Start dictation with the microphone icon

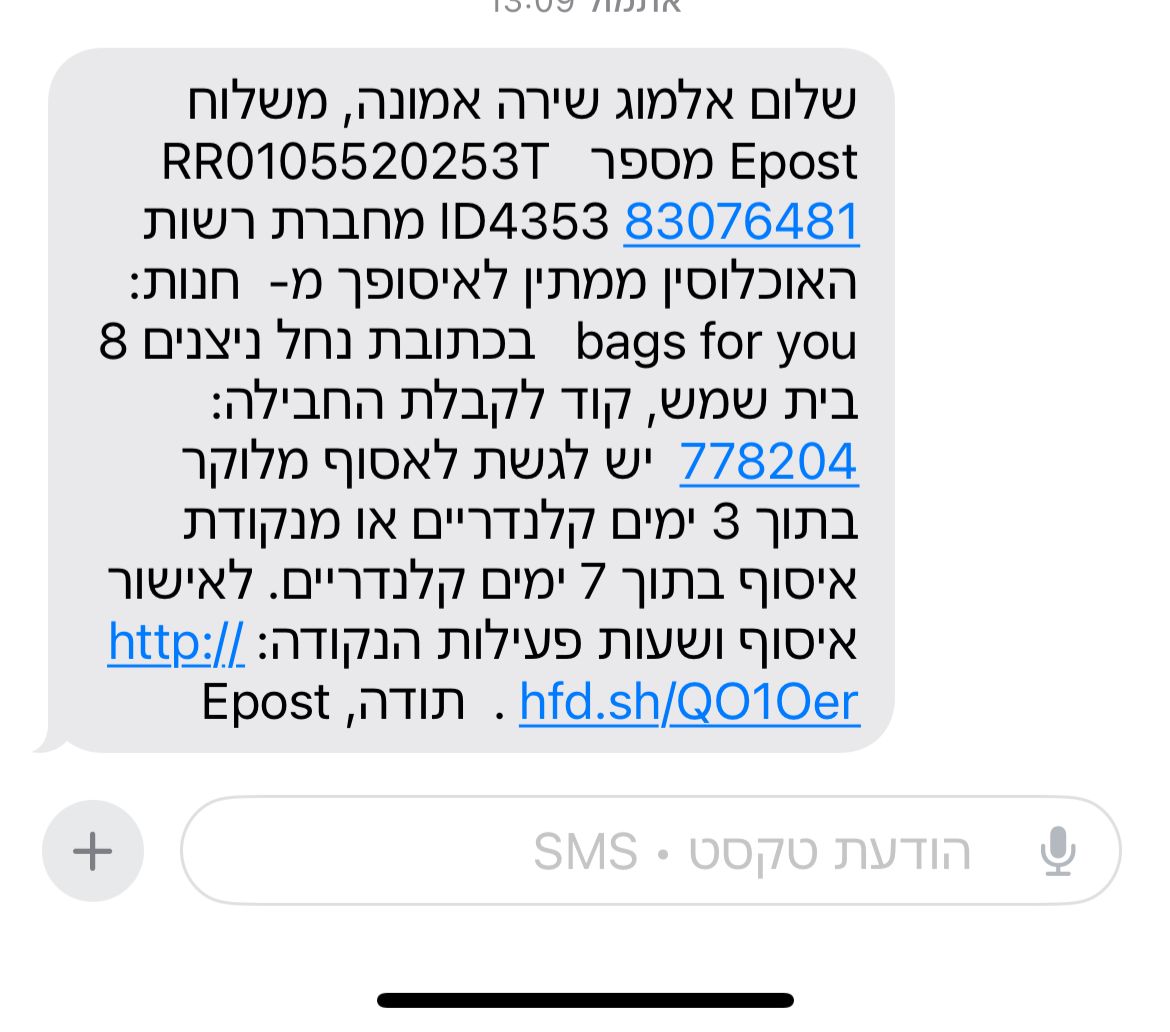pos(1057,852)
